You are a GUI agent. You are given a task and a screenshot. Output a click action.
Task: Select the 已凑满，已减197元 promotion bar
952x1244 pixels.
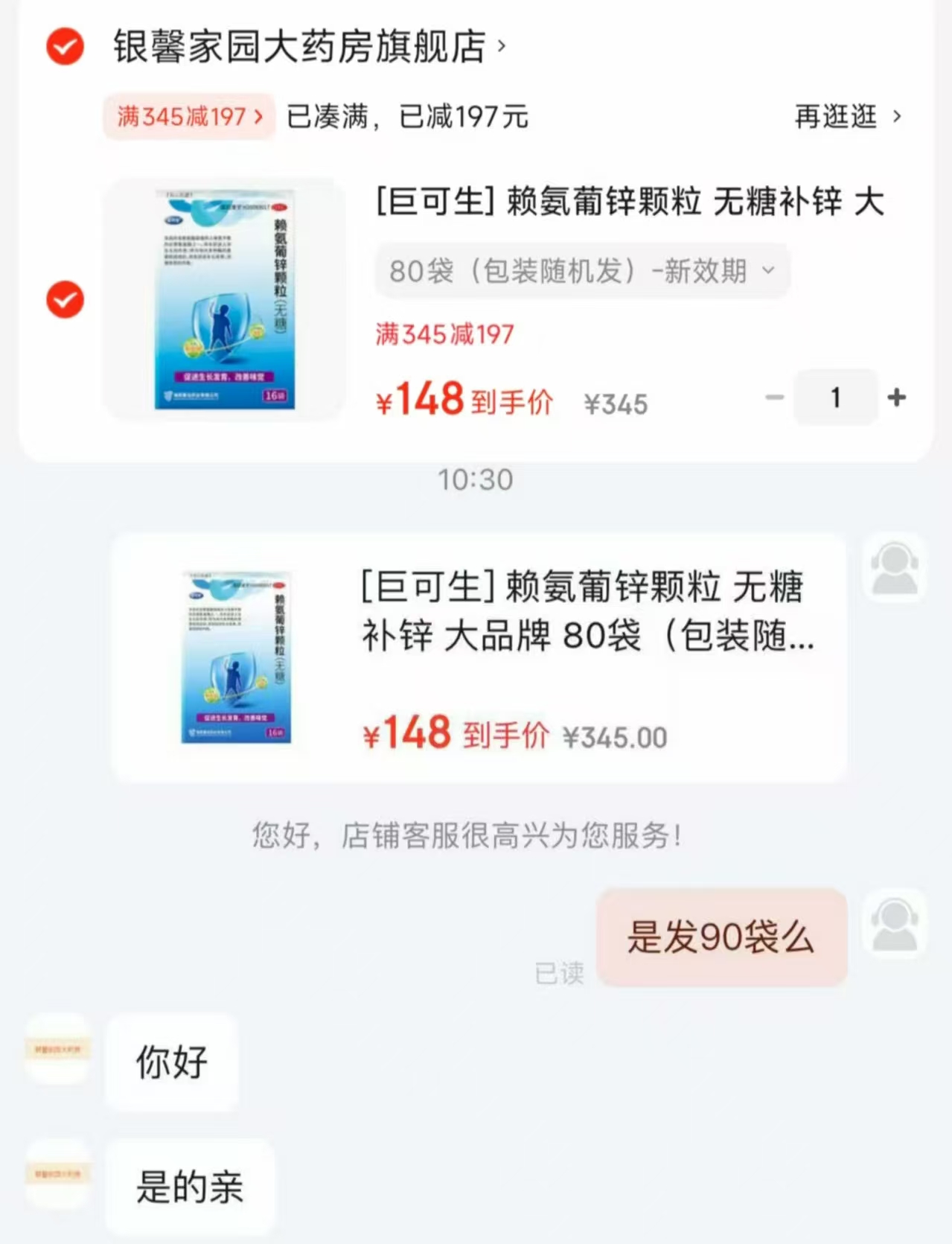point(406,117)
